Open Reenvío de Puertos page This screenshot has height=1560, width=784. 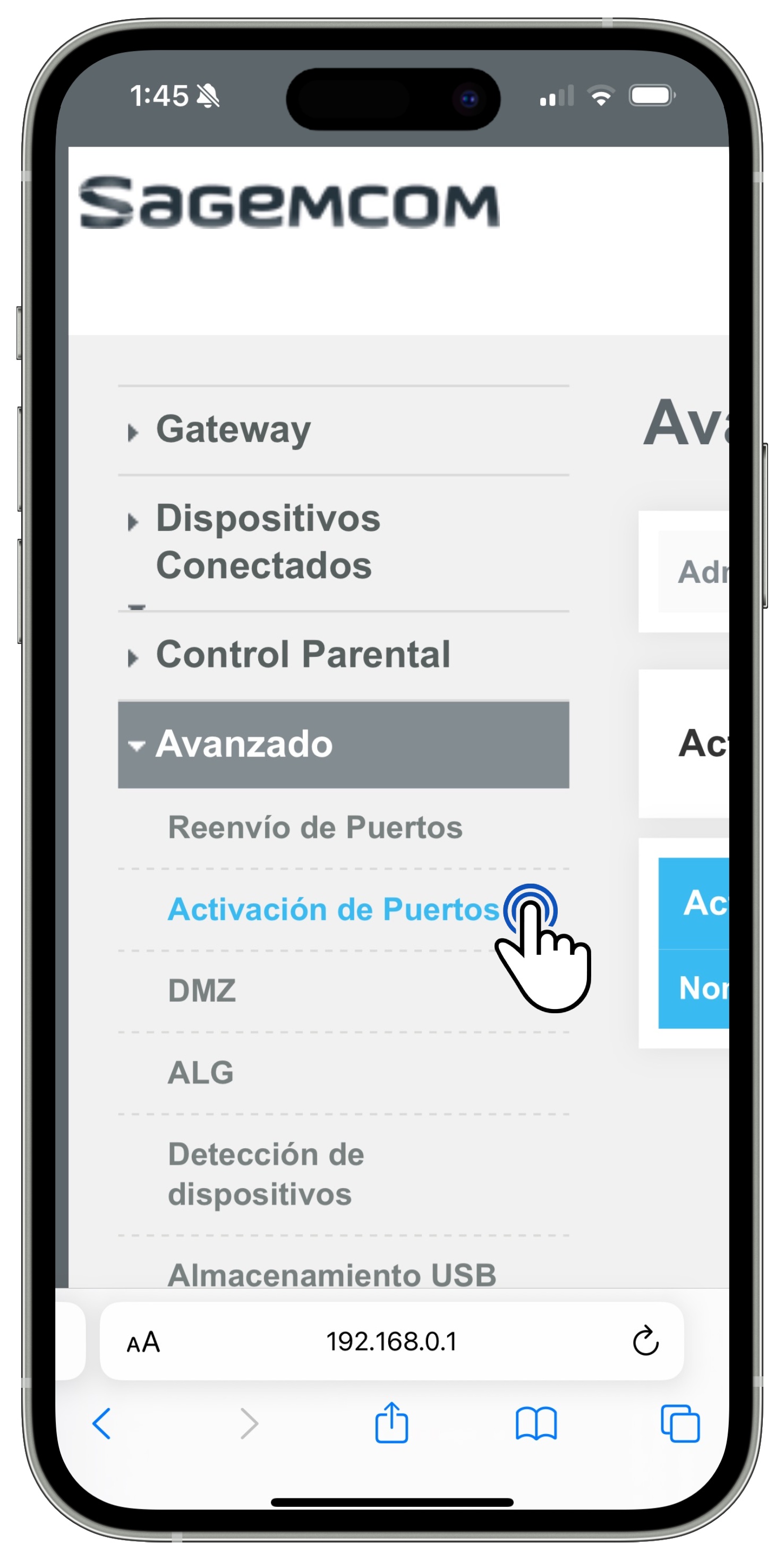315,827
